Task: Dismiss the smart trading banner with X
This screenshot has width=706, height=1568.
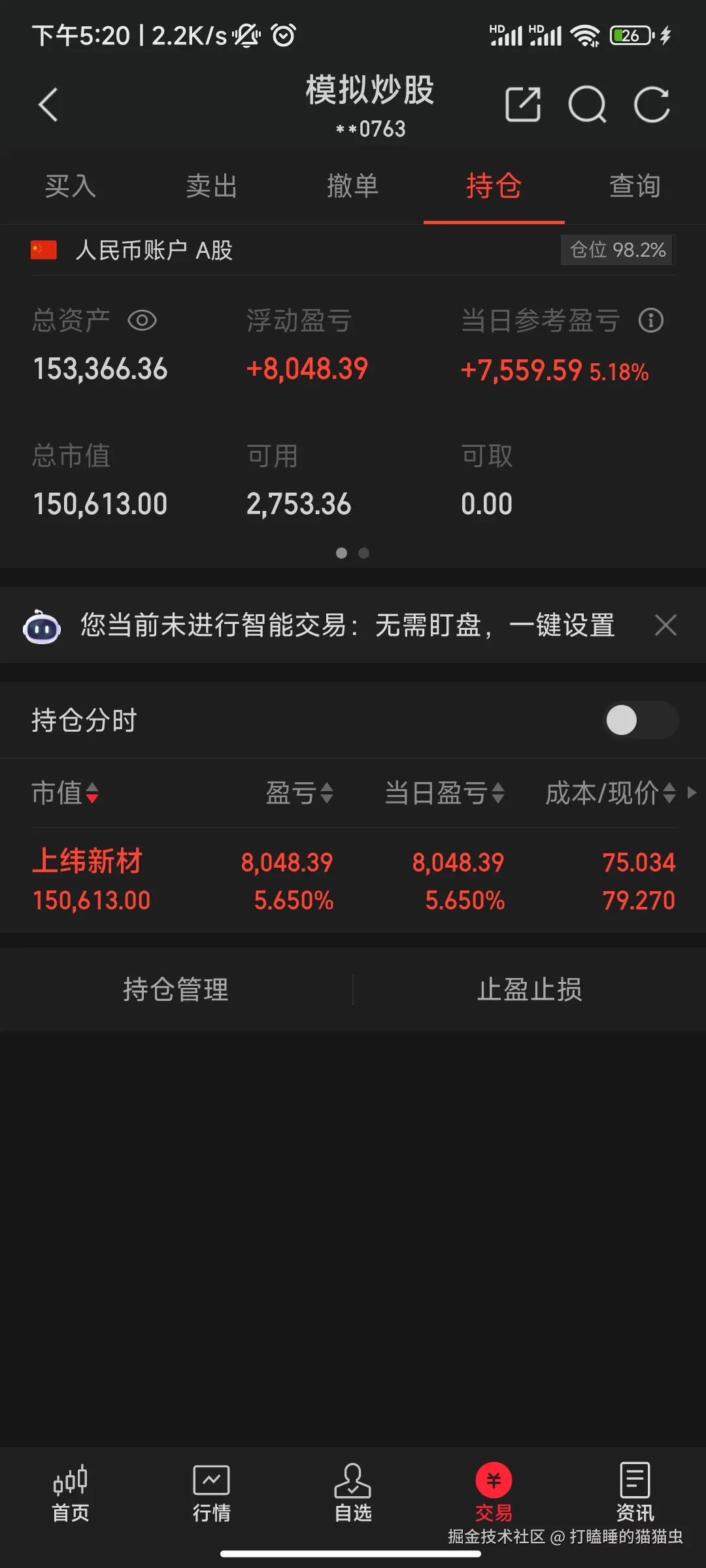Action: (665, 625)
